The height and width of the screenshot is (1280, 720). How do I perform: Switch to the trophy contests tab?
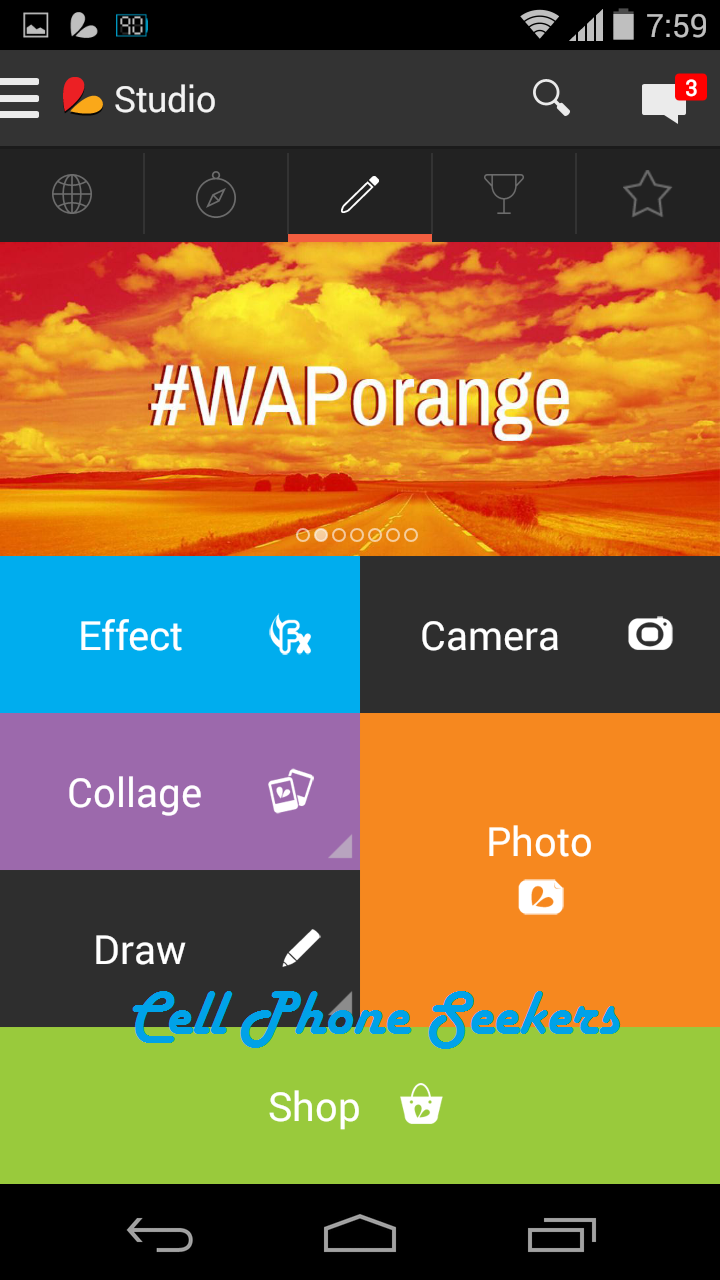pos(504,194)
